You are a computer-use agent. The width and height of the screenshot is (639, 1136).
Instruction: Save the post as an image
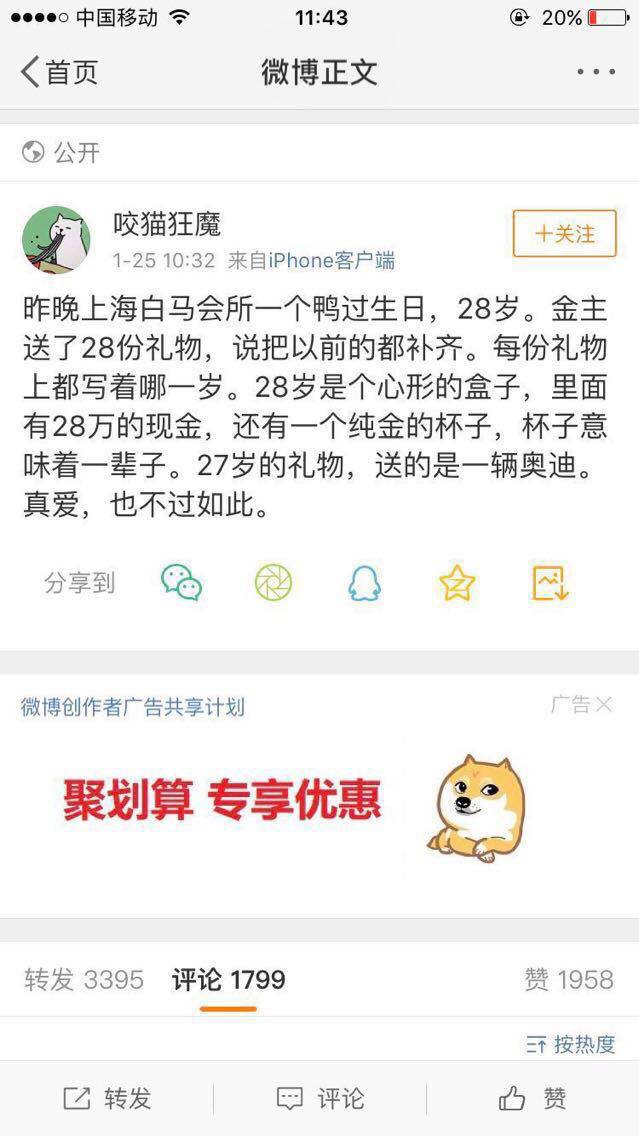tap(550, 582)
